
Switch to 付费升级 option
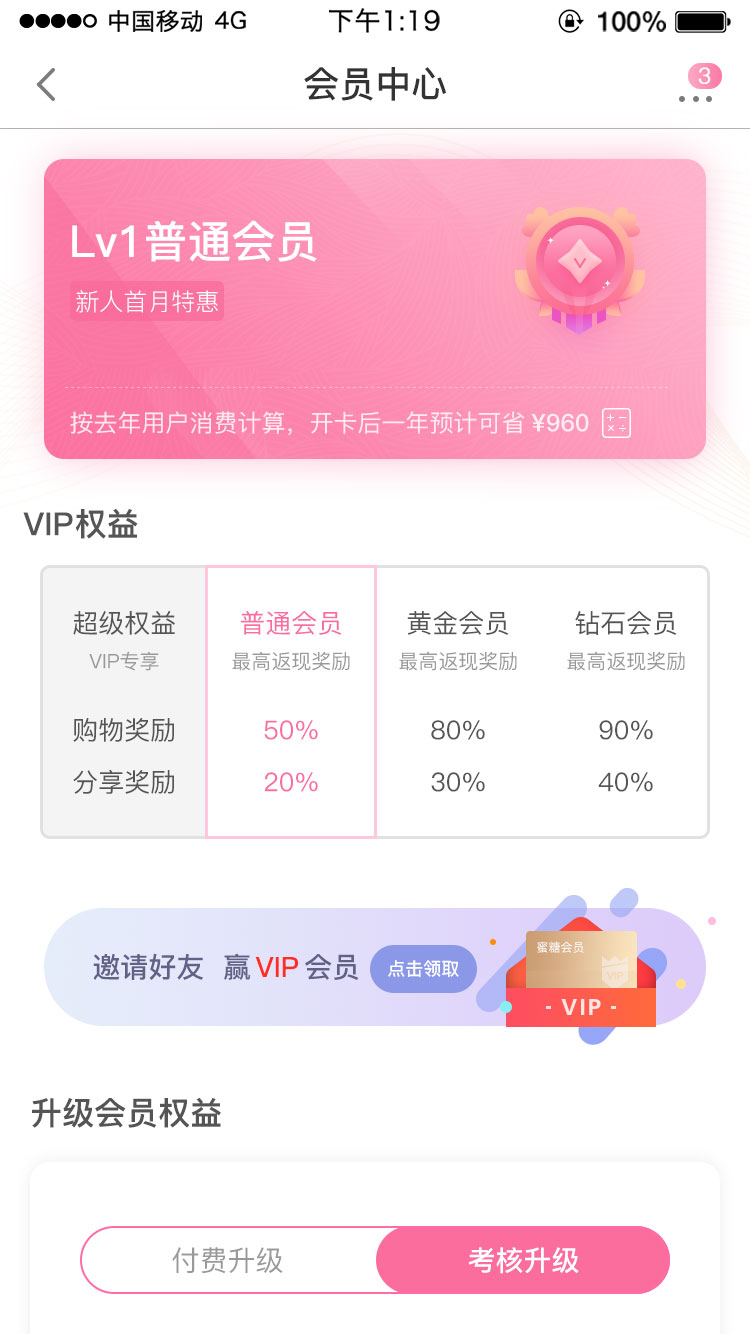coord(228,1260)
